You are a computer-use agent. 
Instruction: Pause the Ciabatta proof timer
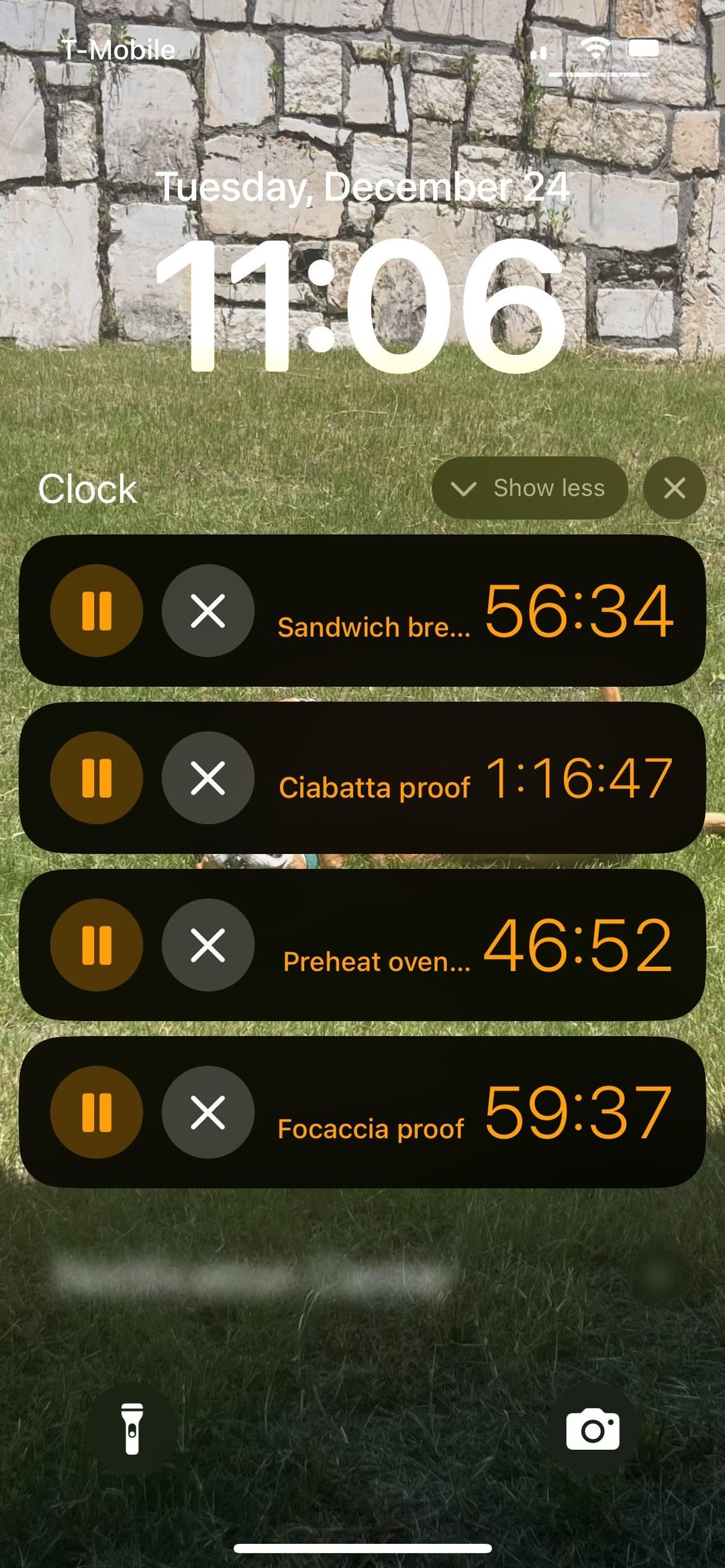click(97, 778)
